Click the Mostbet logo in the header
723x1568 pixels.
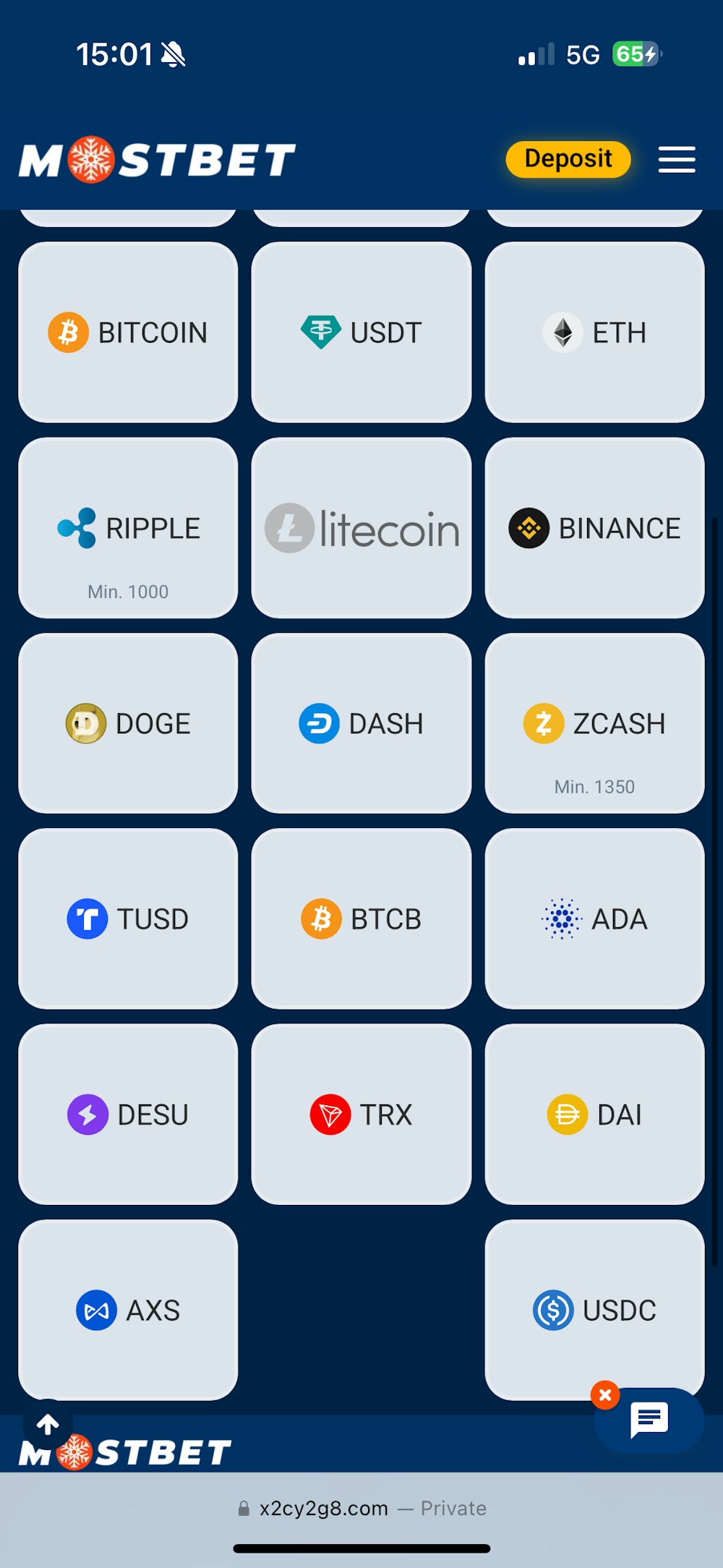[155, 159]
